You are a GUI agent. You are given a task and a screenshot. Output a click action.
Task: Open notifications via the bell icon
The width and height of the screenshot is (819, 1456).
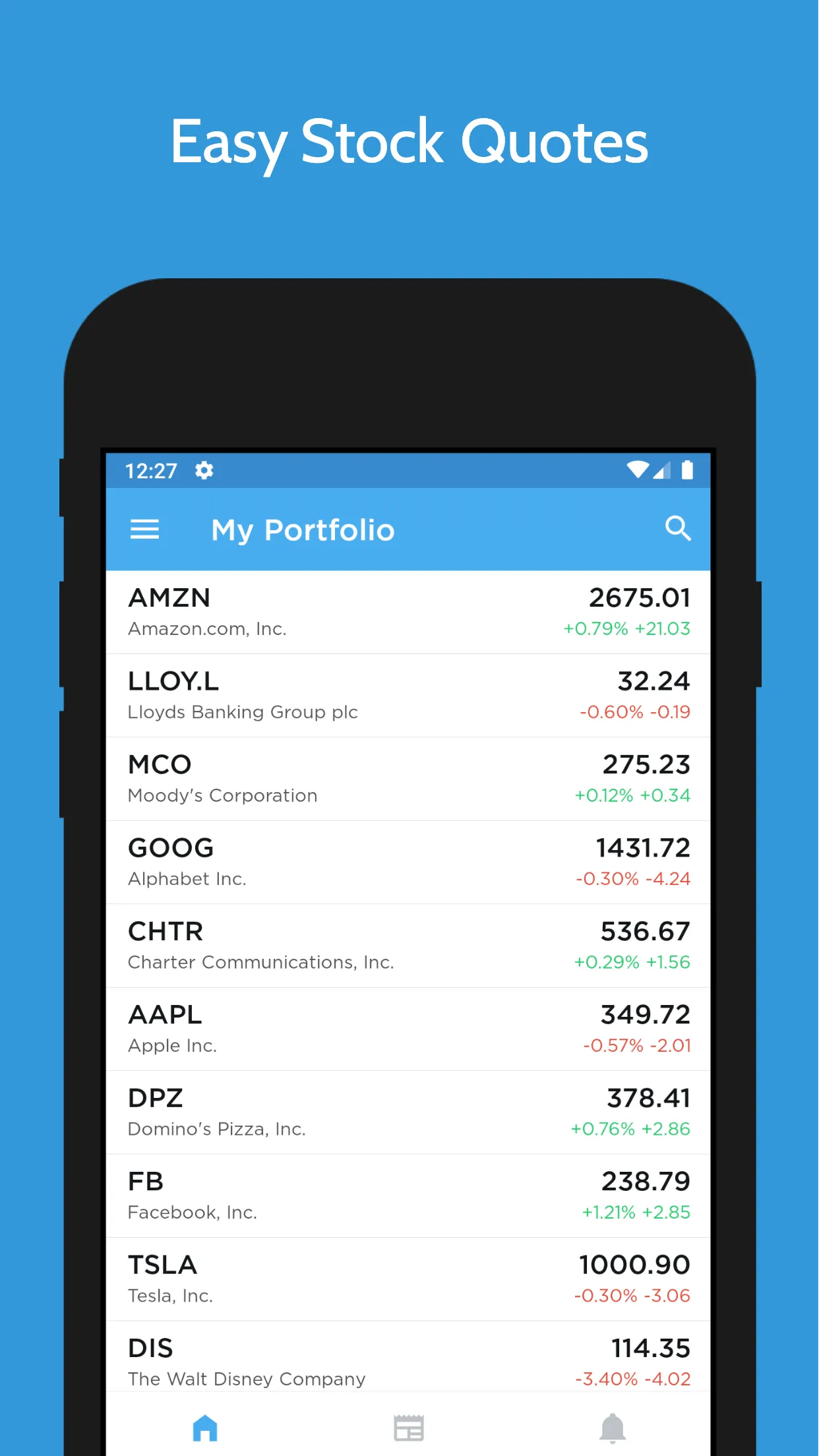(x=613, y=1426)
